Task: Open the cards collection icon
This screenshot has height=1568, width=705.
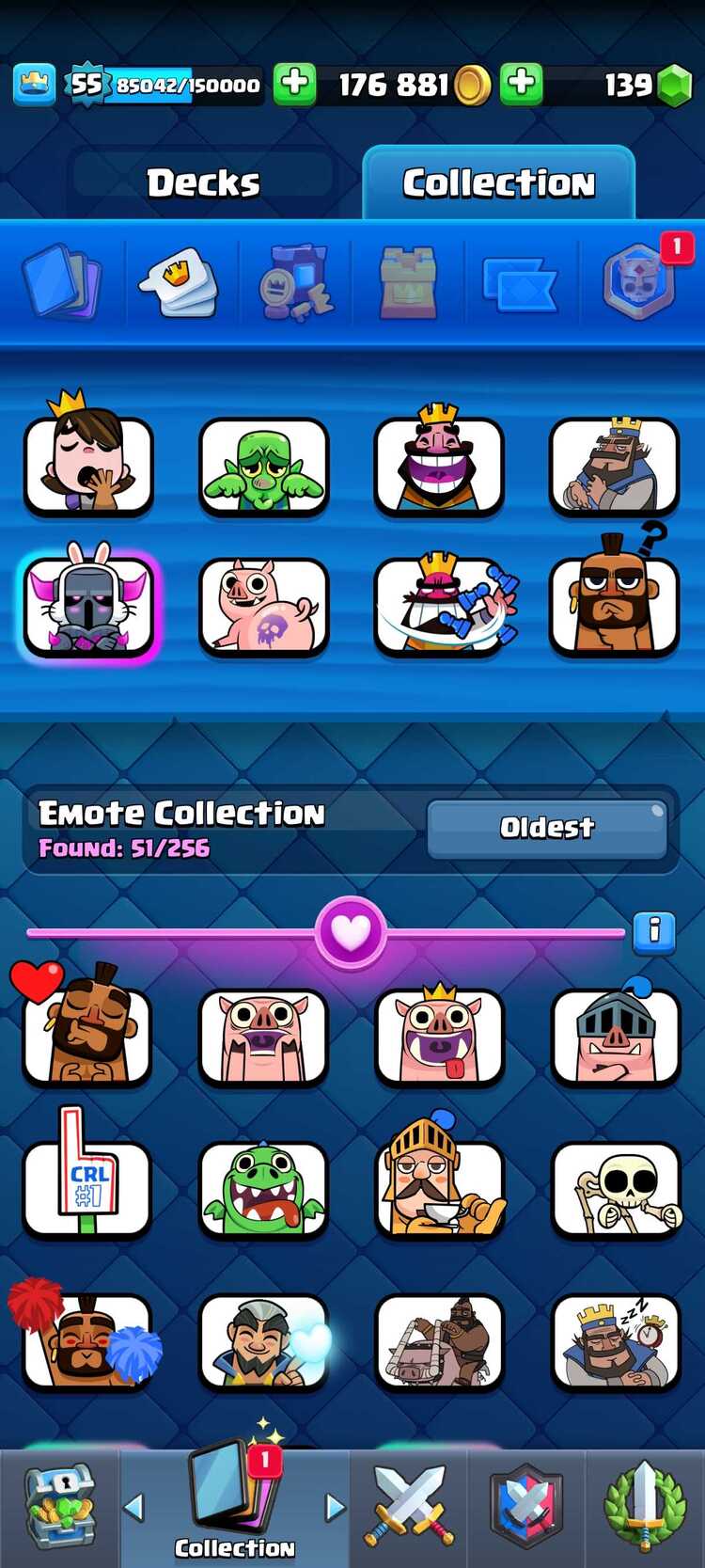Action: pos(62,281)
